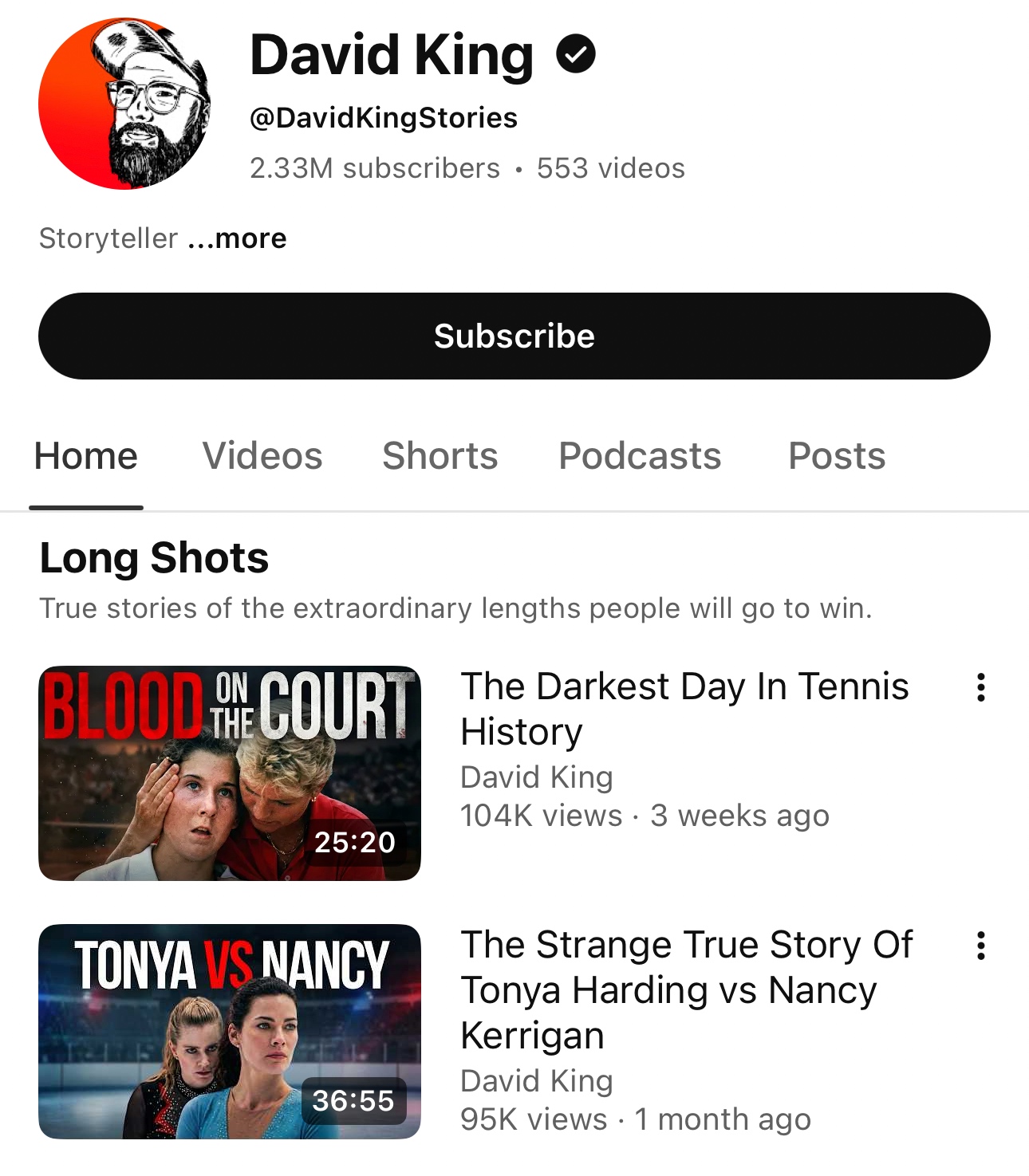Open options menu for Darkest Day In Tennis video
Image resolution: width=1029 pixels, height=1176 pixels.
click(x=980, y=687)
